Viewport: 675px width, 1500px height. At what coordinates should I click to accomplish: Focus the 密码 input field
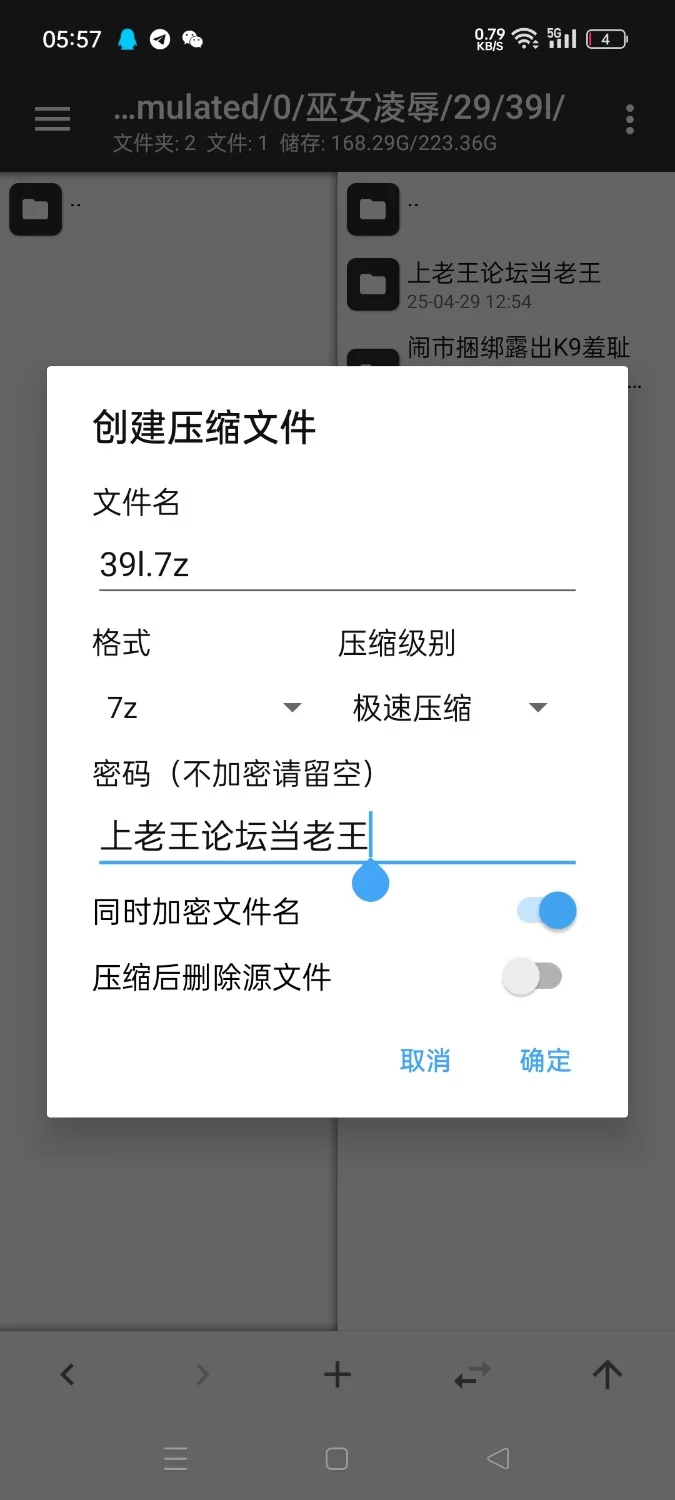tap(336, 835)
